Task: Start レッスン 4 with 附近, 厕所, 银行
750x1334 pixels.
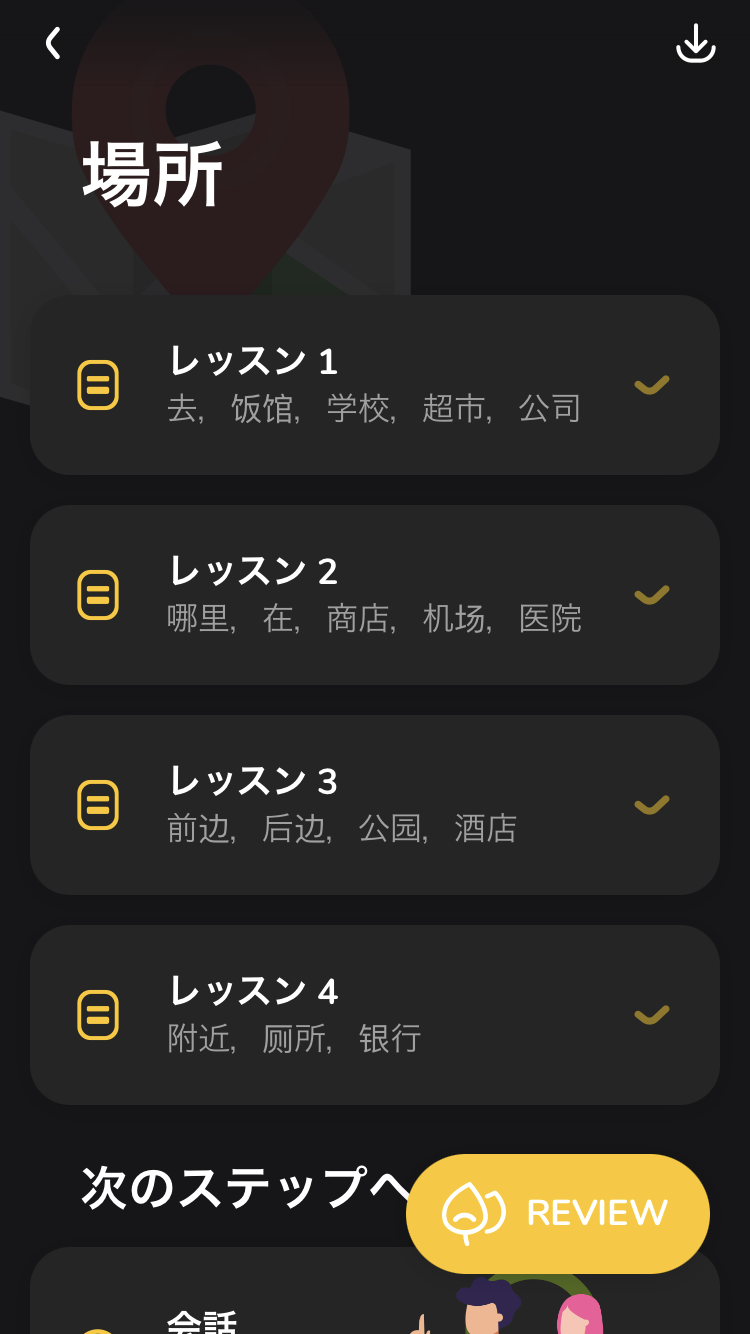Action: 375,1015
